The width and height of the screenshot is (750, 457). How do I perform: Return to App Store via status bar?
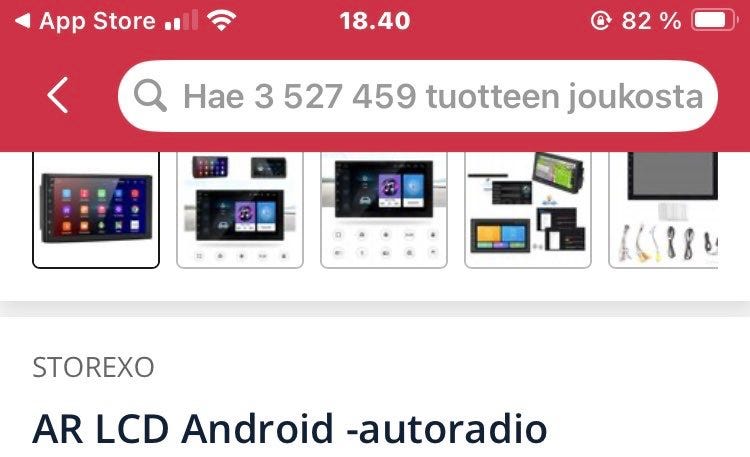pyautogui.click(x=86, y=21)
